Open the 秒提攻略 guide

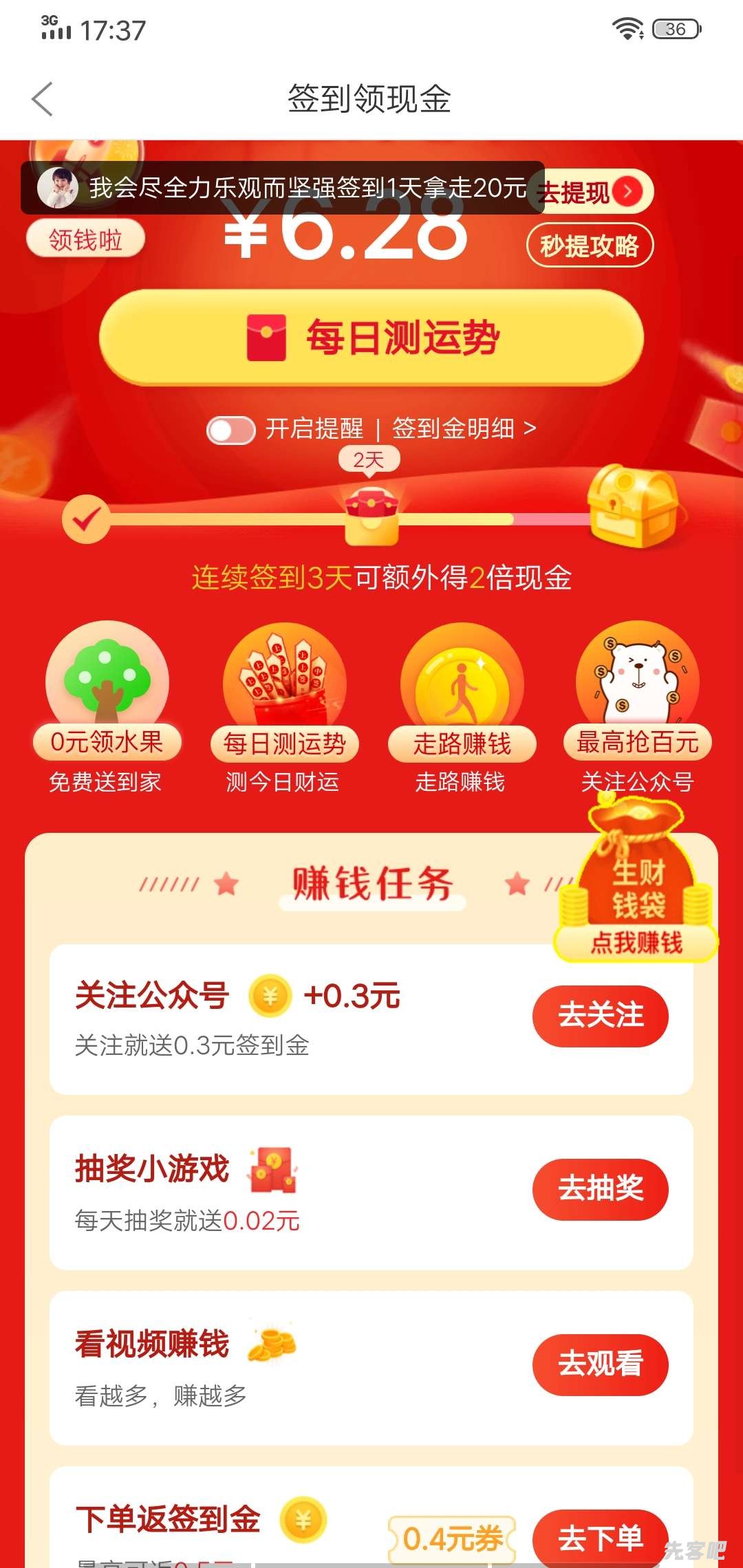(590, 246)
